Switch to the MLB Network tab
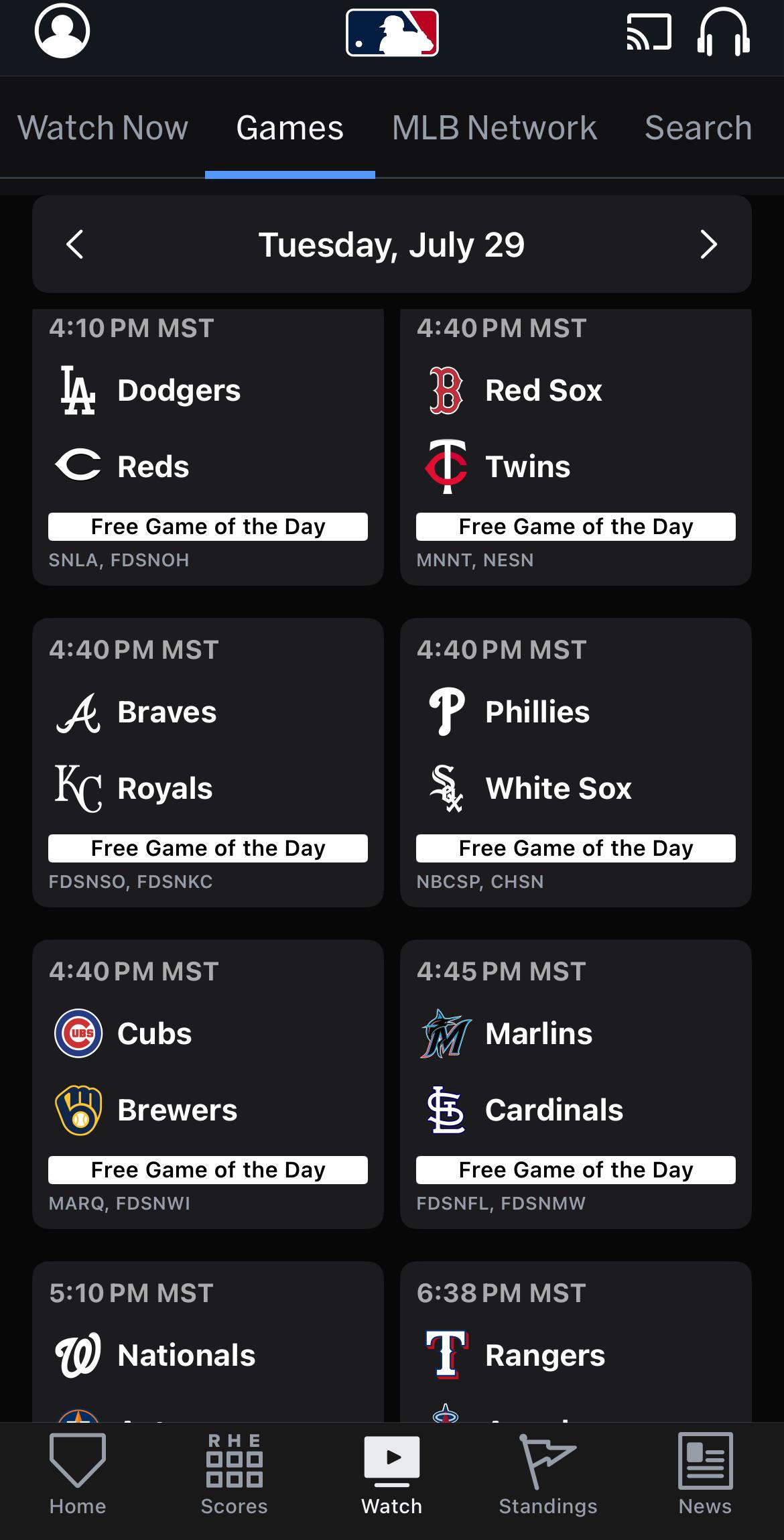 tap(494, 127)
